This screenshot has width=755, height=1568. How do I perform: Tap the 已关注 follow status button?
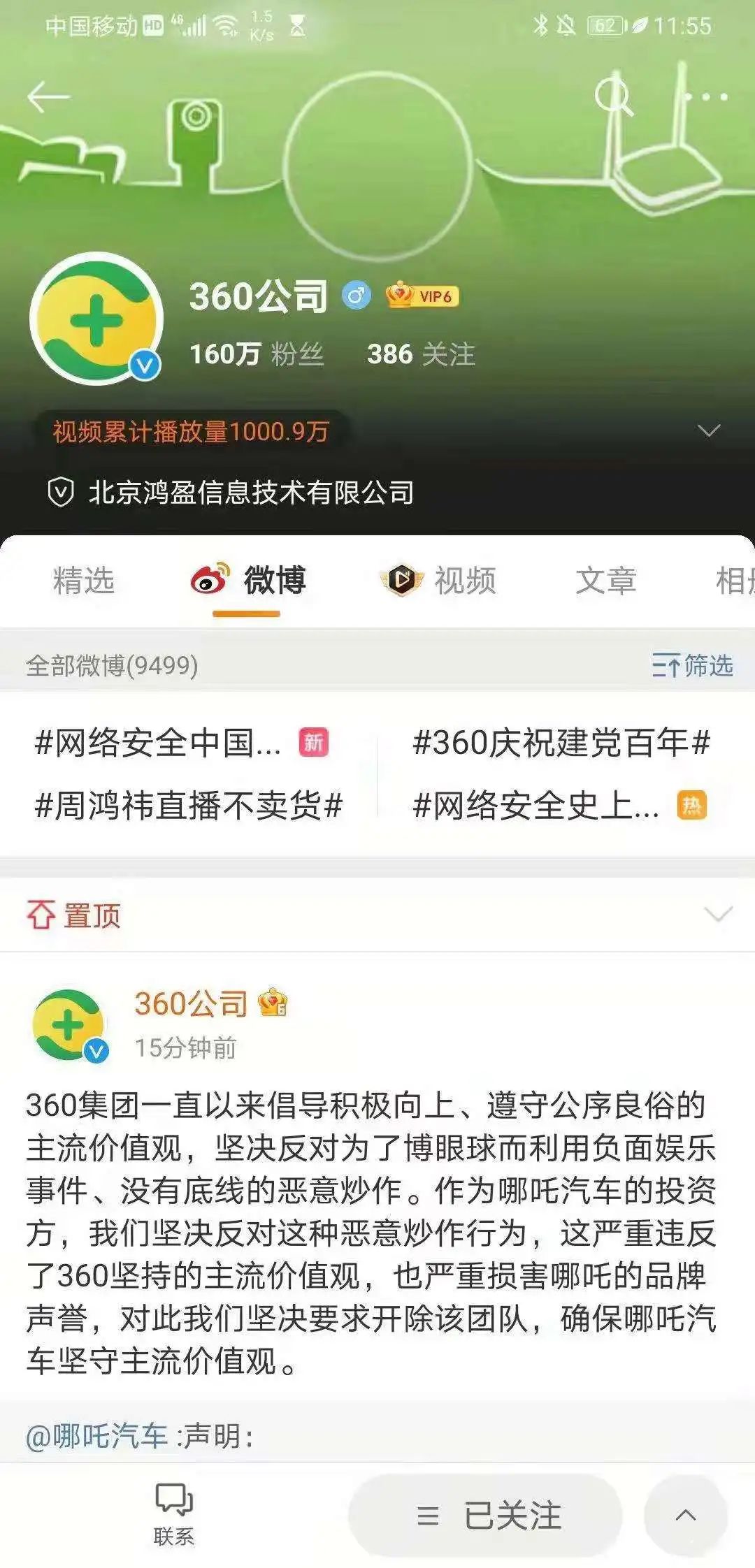[x=486, y=1516]
